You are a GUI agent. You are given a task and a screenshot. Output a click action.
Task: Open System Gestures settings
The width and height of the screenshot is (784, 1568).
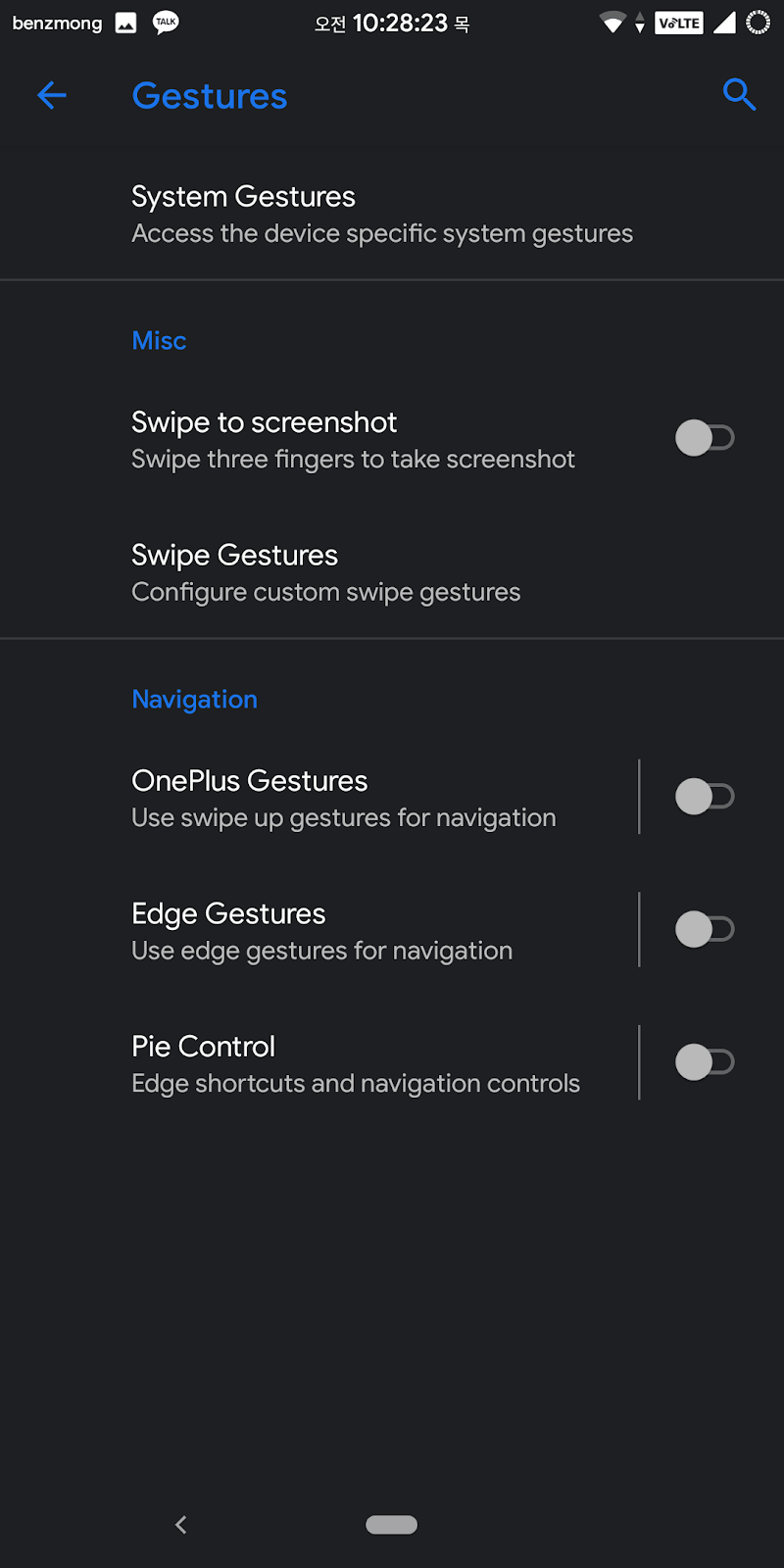[392, 214]
